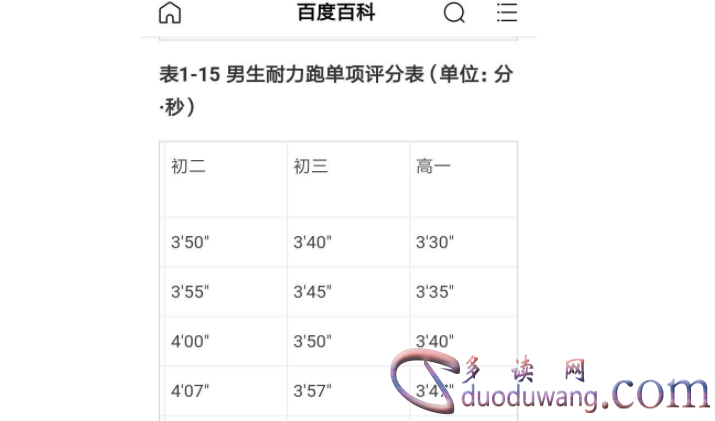This screenshot has width=715, height=421.
Task: Go to the Baidu Baike home page
Action: (170, 13)
